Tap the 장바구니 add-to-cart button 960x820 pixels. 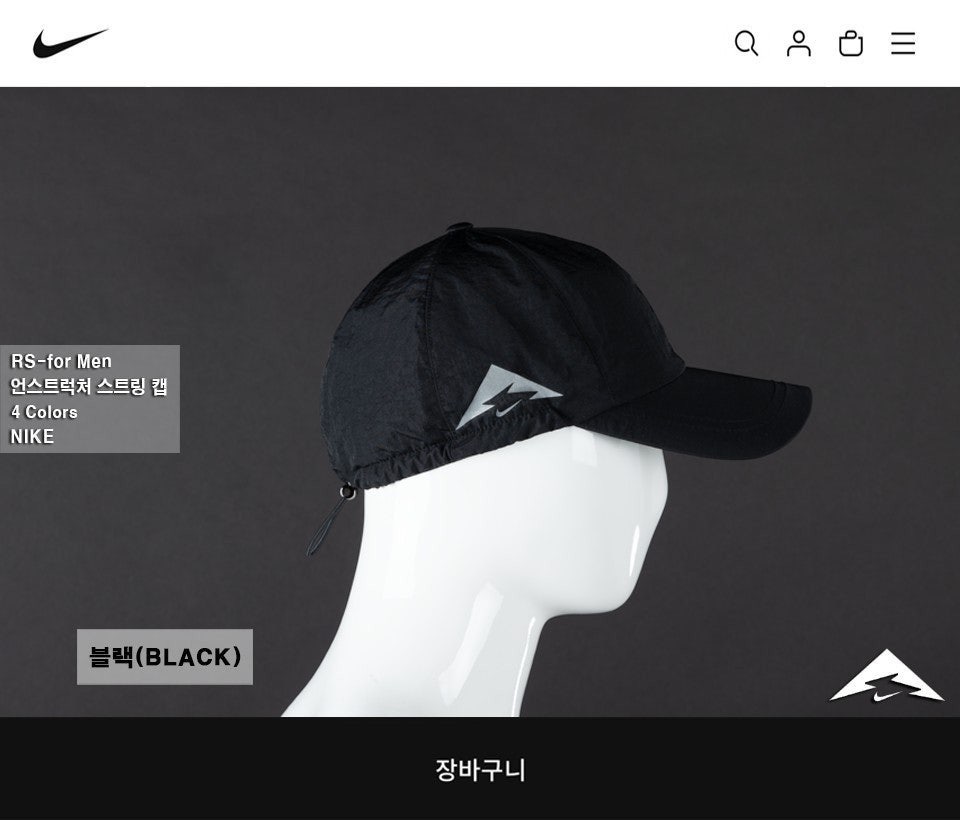[480, 769]
